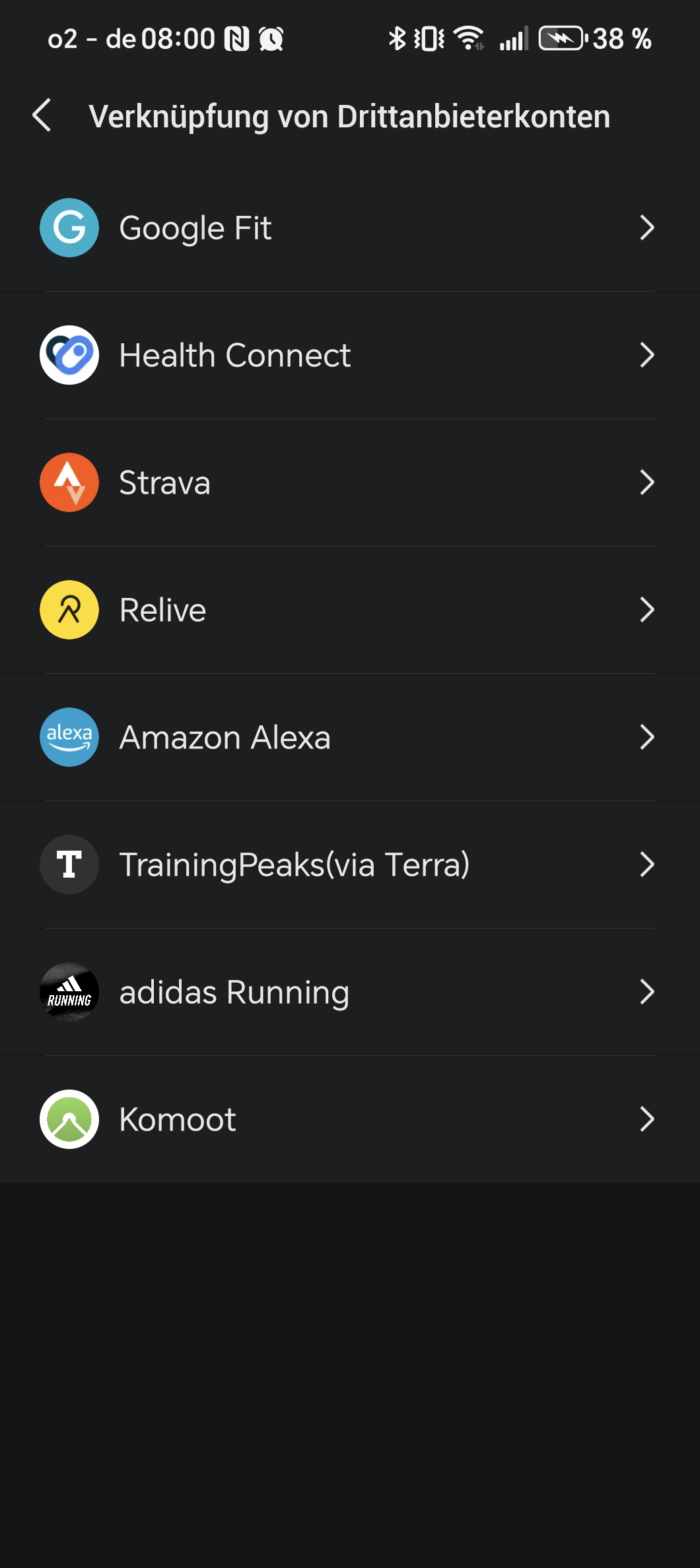
Task: Open the Relive entry
Action: coord(350,610)
